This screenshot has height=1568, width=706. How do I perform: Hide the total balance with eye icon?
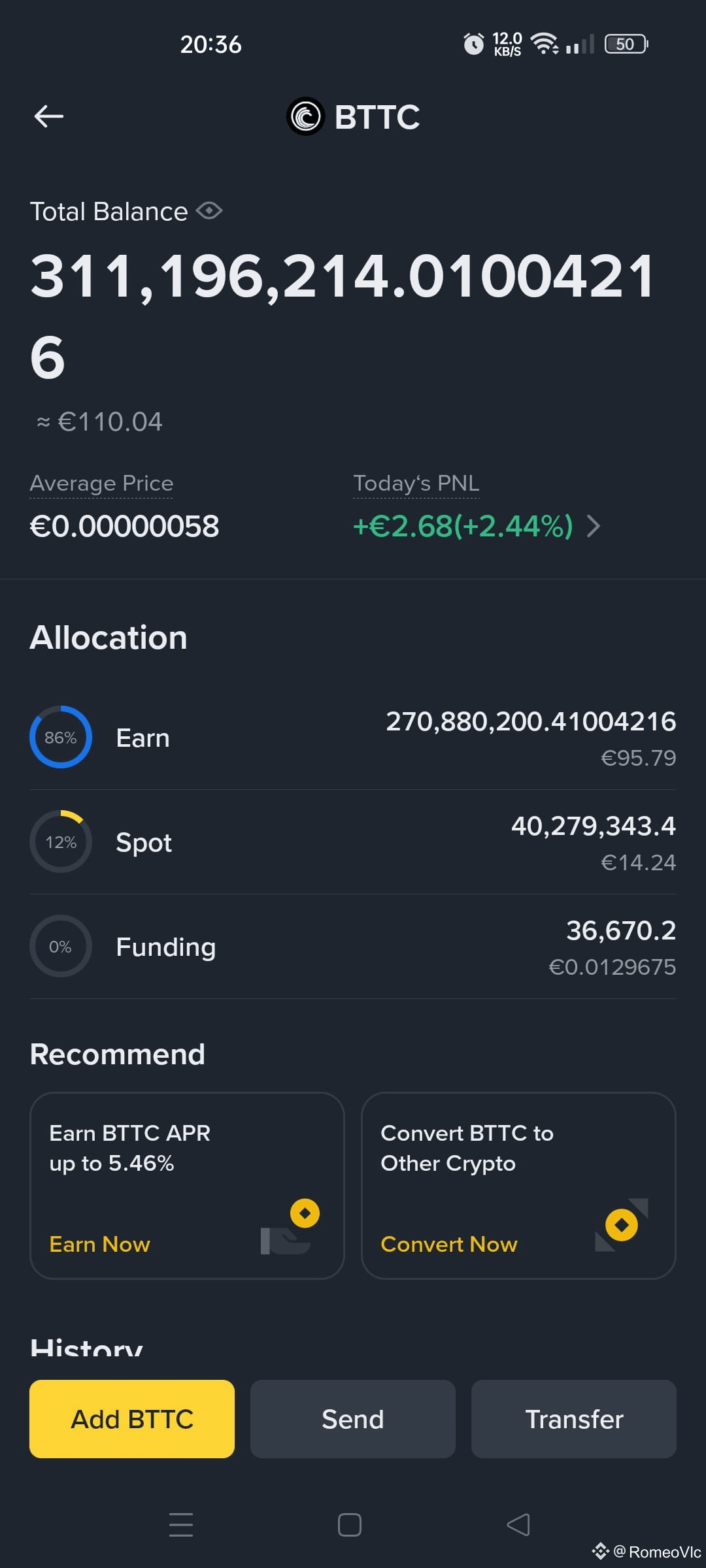tap(209, 211)
